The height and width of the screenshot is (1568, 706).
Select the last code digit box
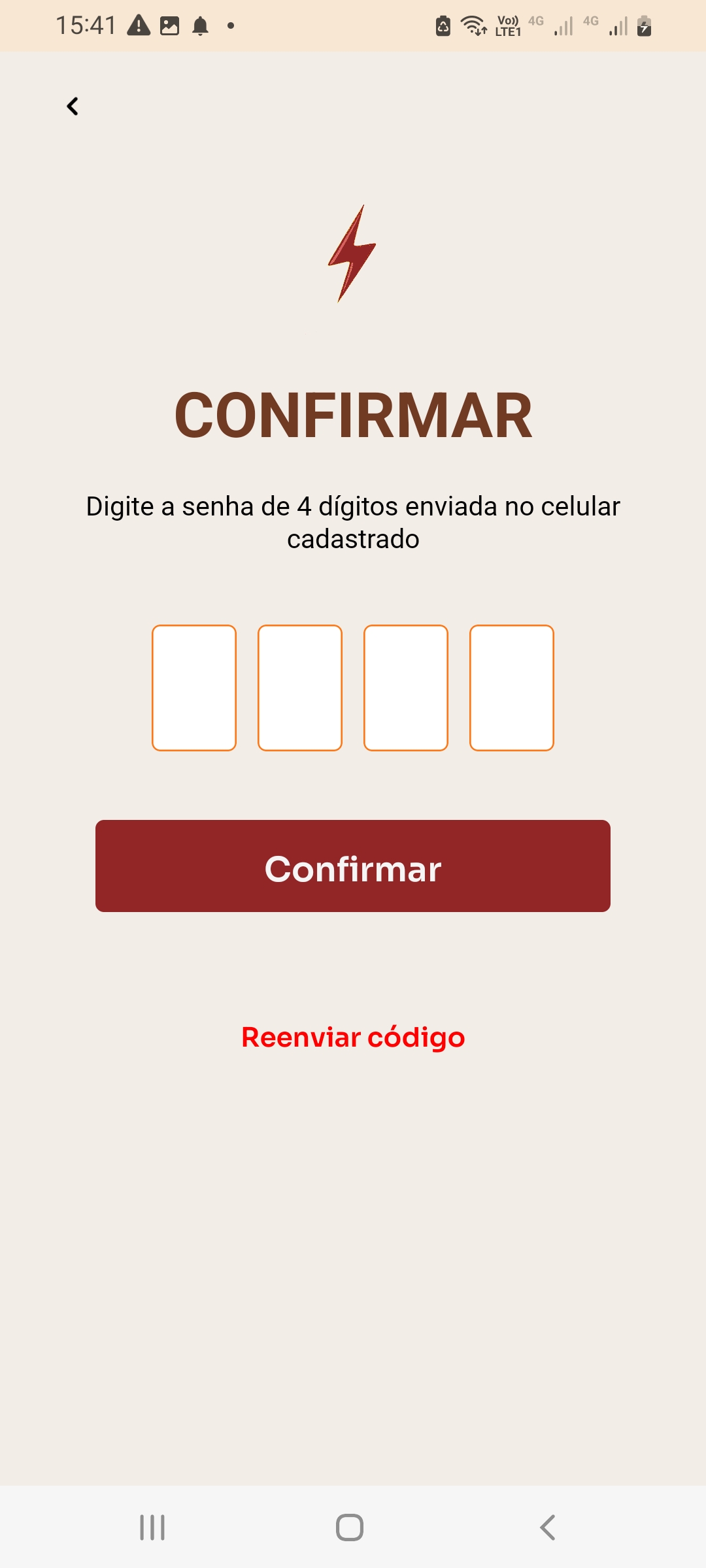click(511, 688)
